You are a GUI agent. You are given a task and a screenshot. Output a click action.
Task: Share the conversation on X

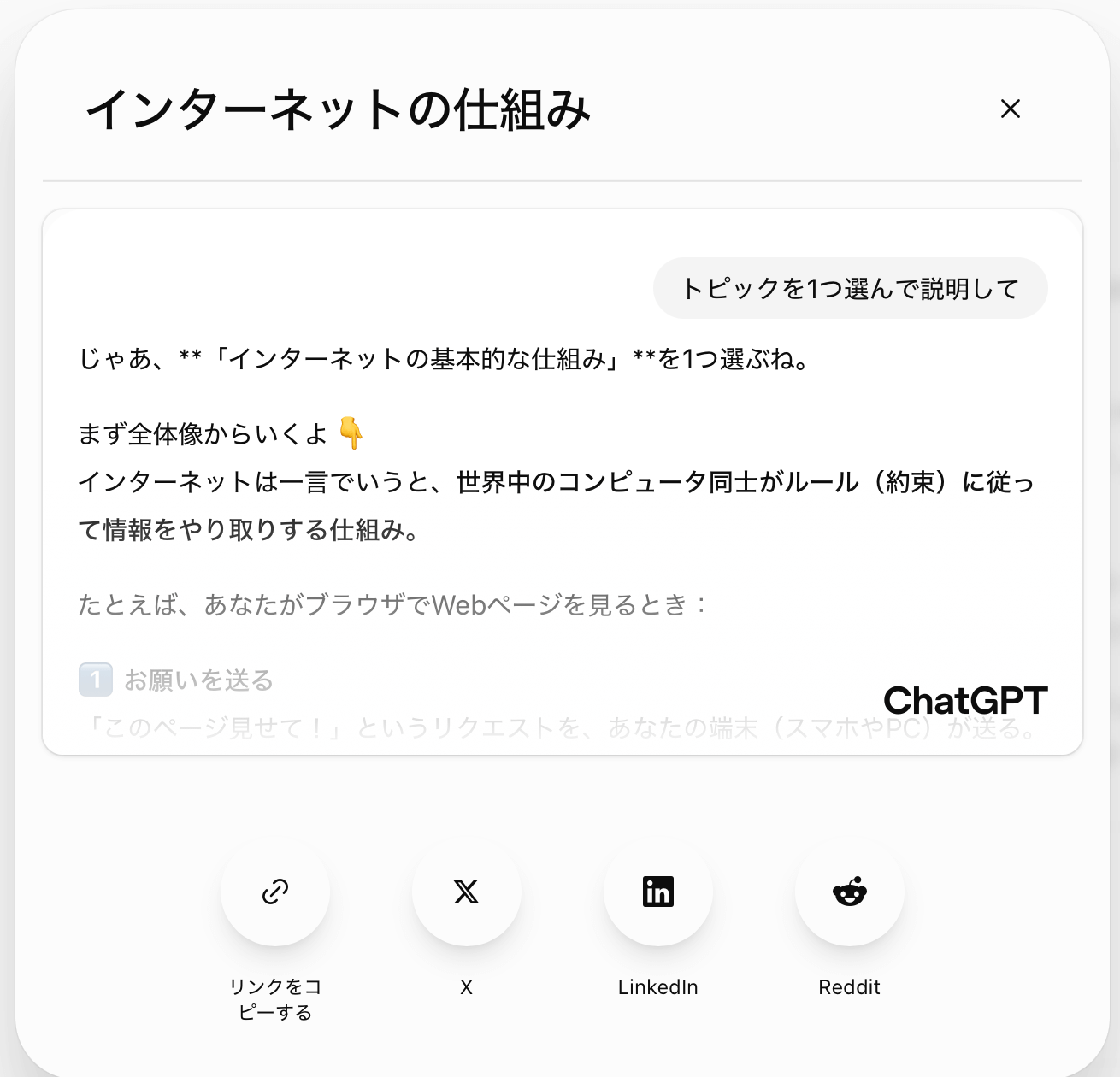(466, 892)
